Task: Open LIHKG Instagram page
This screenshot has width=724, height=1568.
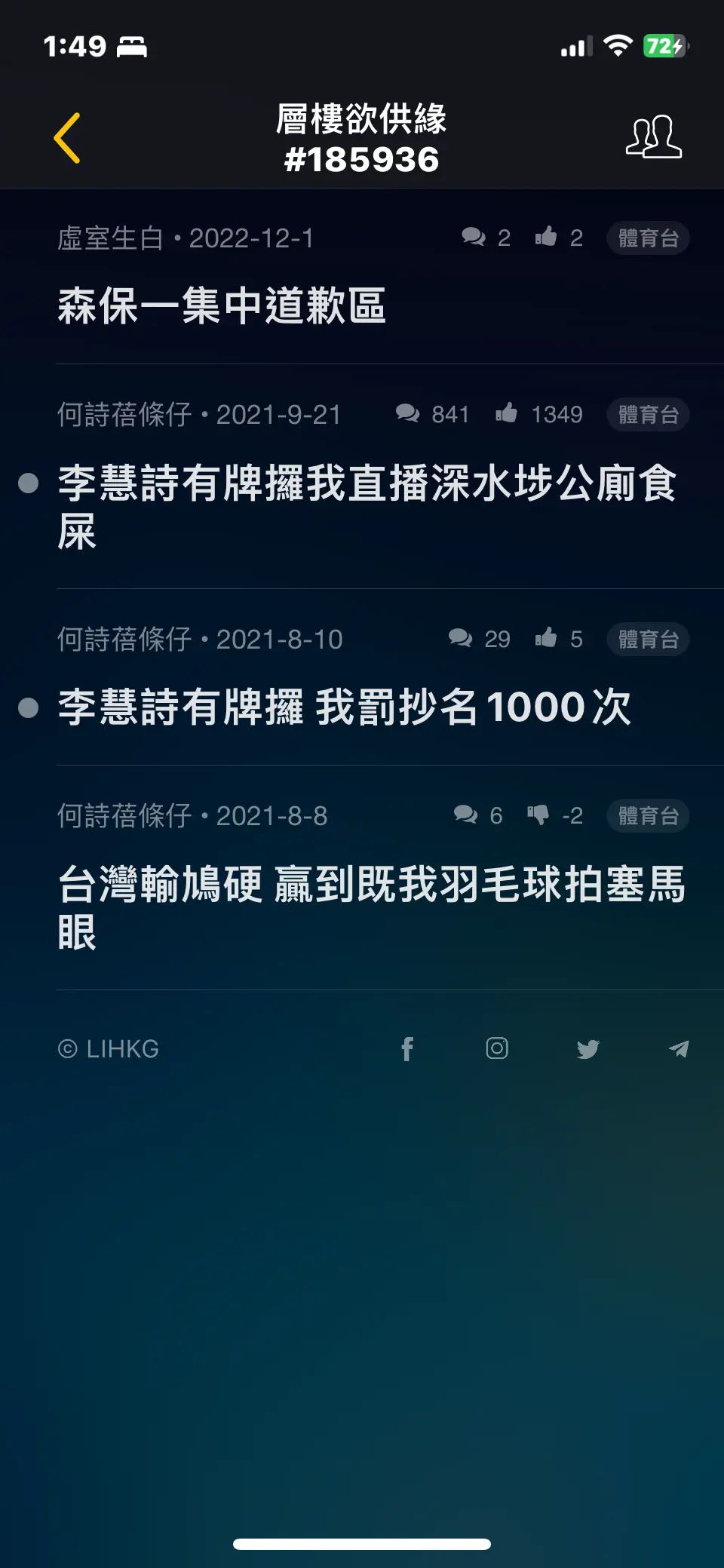Action: click(x=497, y=1048)
